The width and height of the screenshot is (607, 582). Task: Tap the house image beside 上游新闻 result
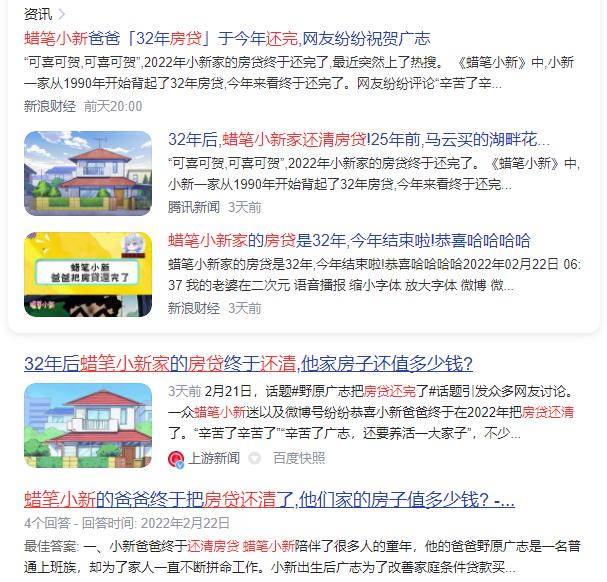click(88, 424)
